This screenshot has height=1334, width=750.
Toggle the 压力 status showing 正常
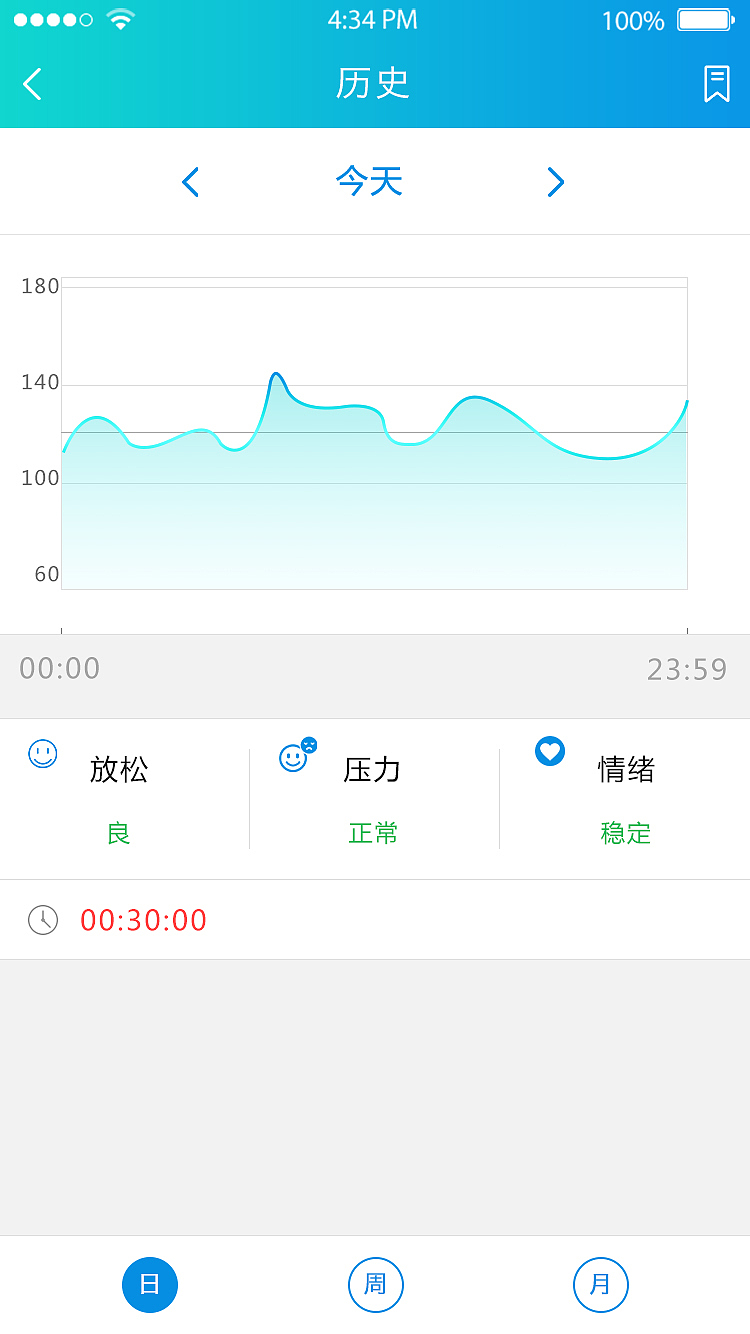point(373,833)
